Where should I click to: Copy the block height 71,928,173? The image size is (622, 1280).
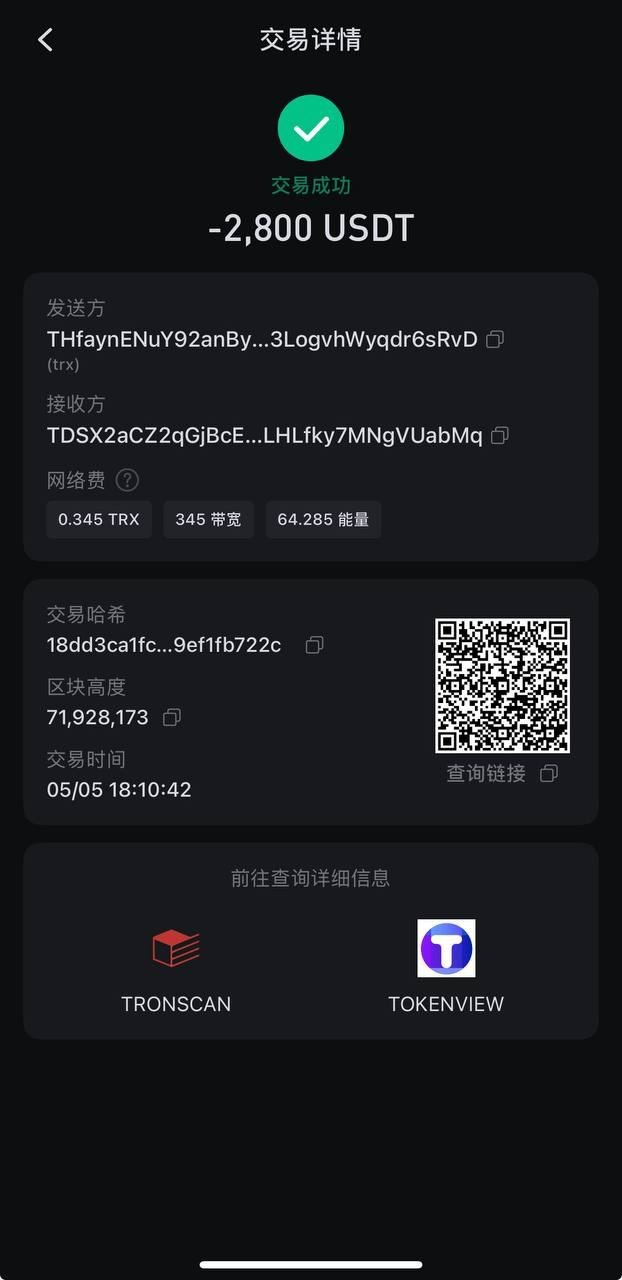point(171,717)
